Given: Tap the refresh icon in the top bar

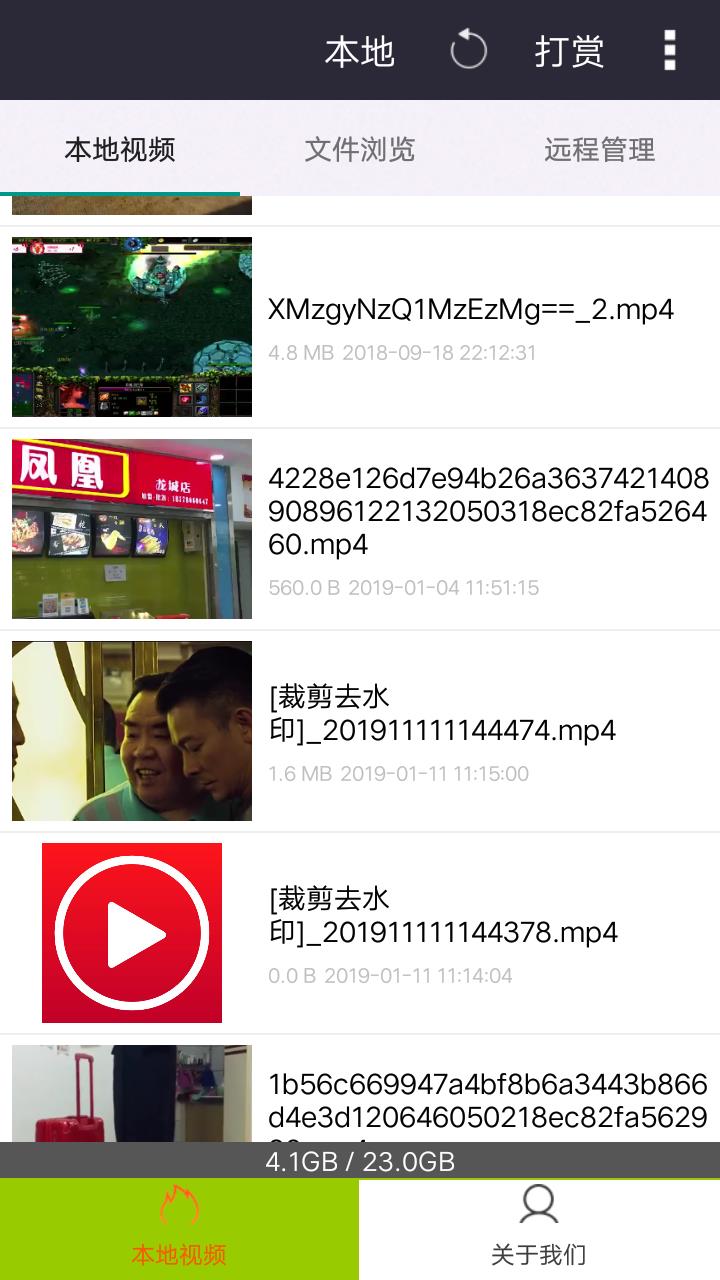Looking at the screenshot, I should (469, 49).
